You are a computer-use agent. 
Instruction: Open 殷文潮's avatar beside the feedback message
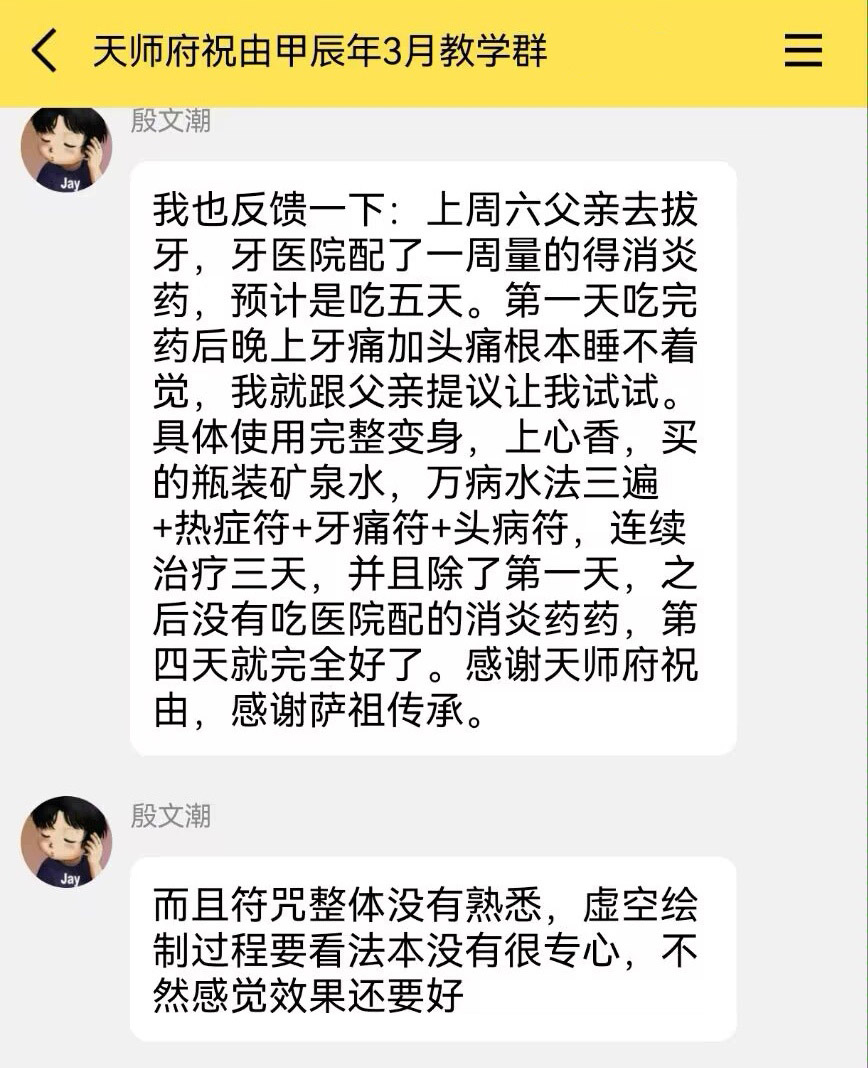66,147
